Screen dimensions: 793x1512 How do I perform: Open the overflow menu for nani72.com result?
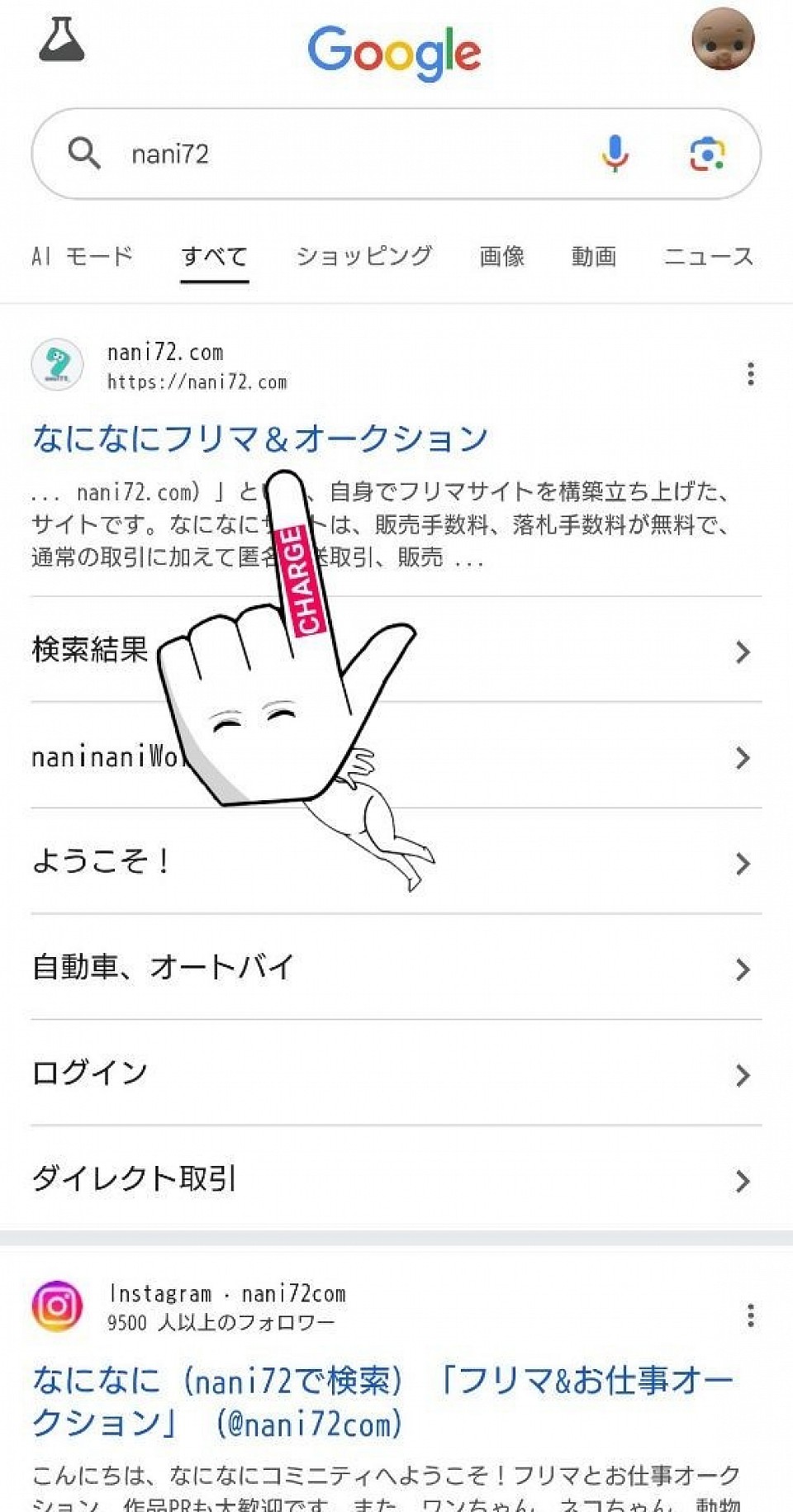click(x=750, y=374)
